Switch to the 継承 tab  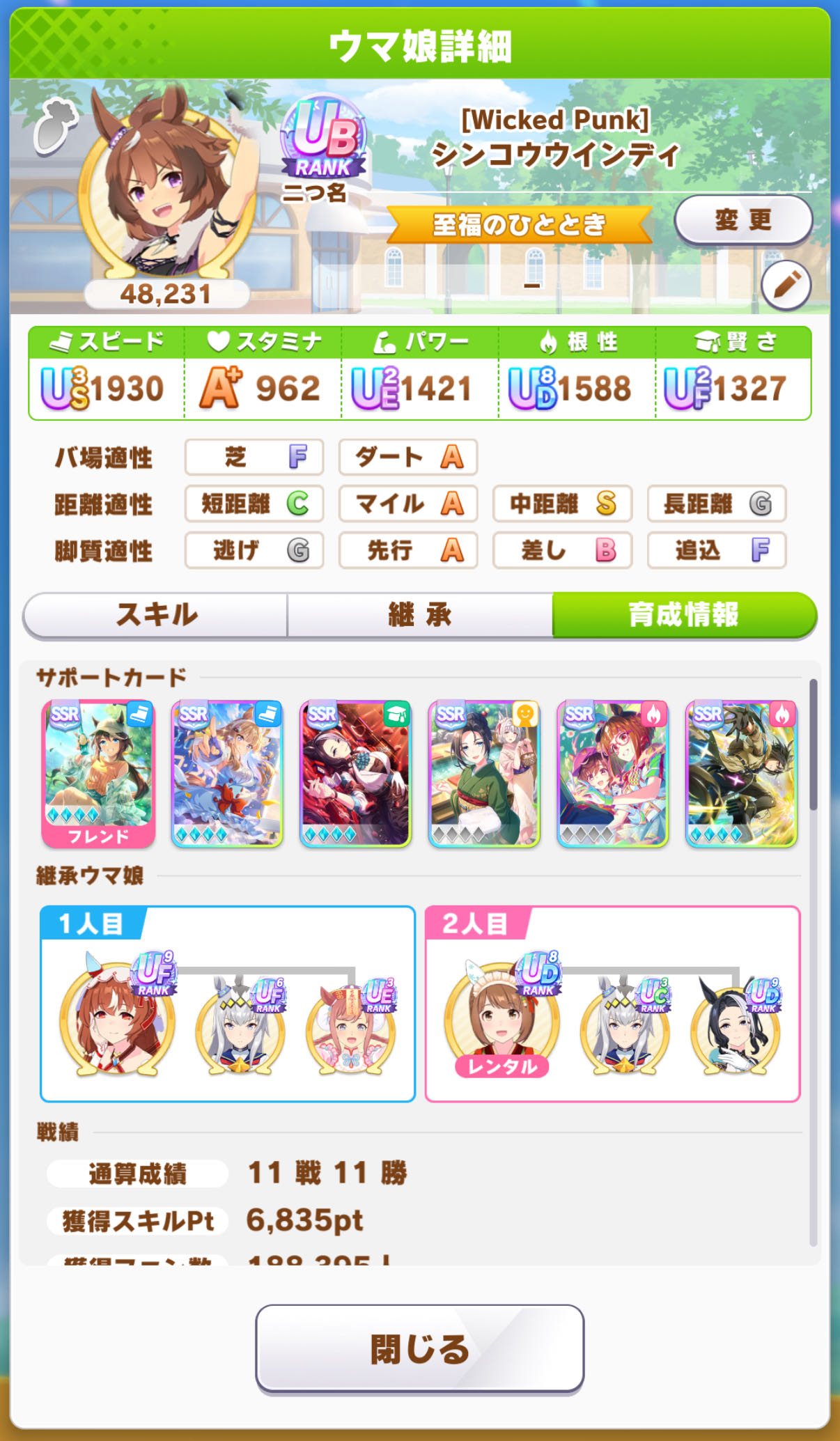[420, 615]
